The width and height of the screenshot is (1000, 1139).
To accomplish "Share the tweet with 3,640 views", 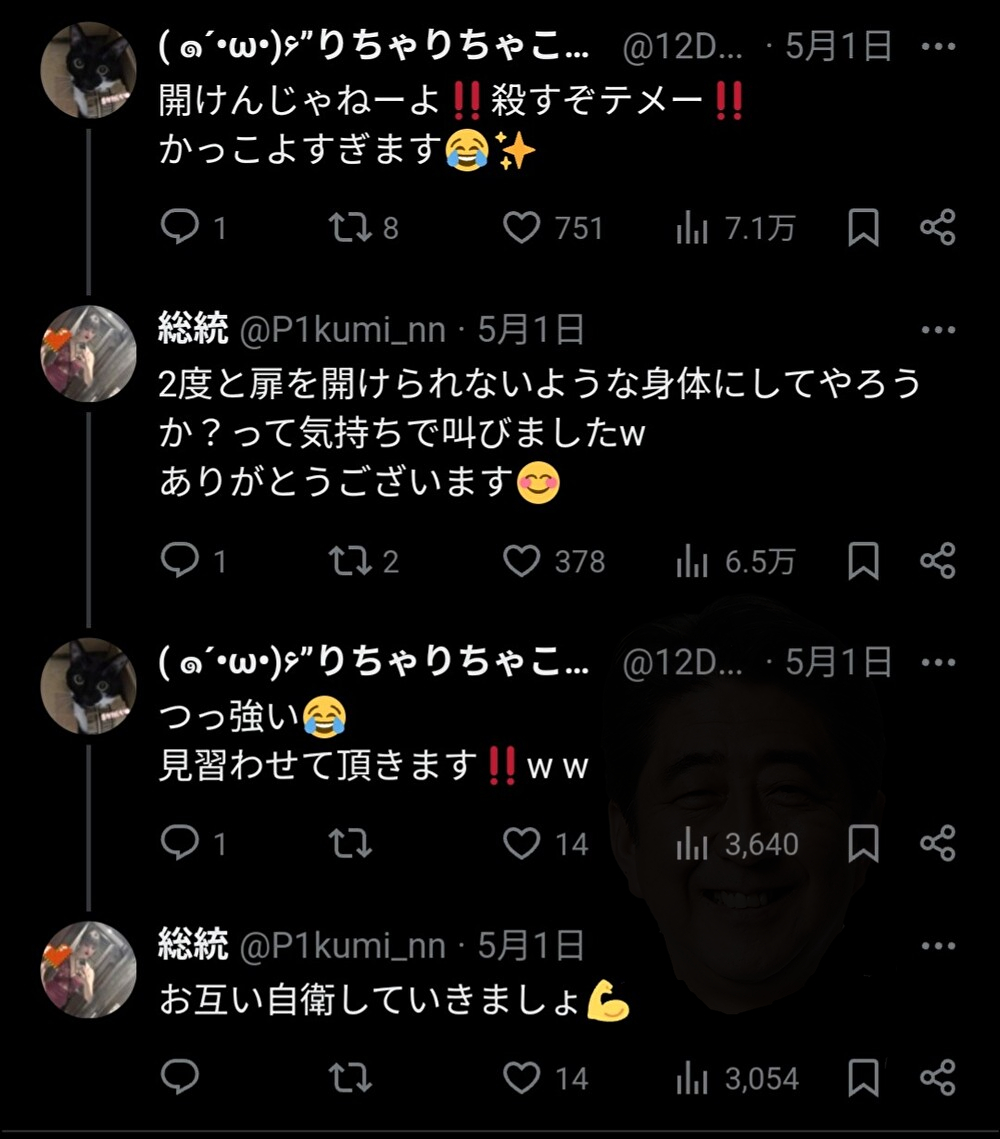I will (x=937, y=844).
